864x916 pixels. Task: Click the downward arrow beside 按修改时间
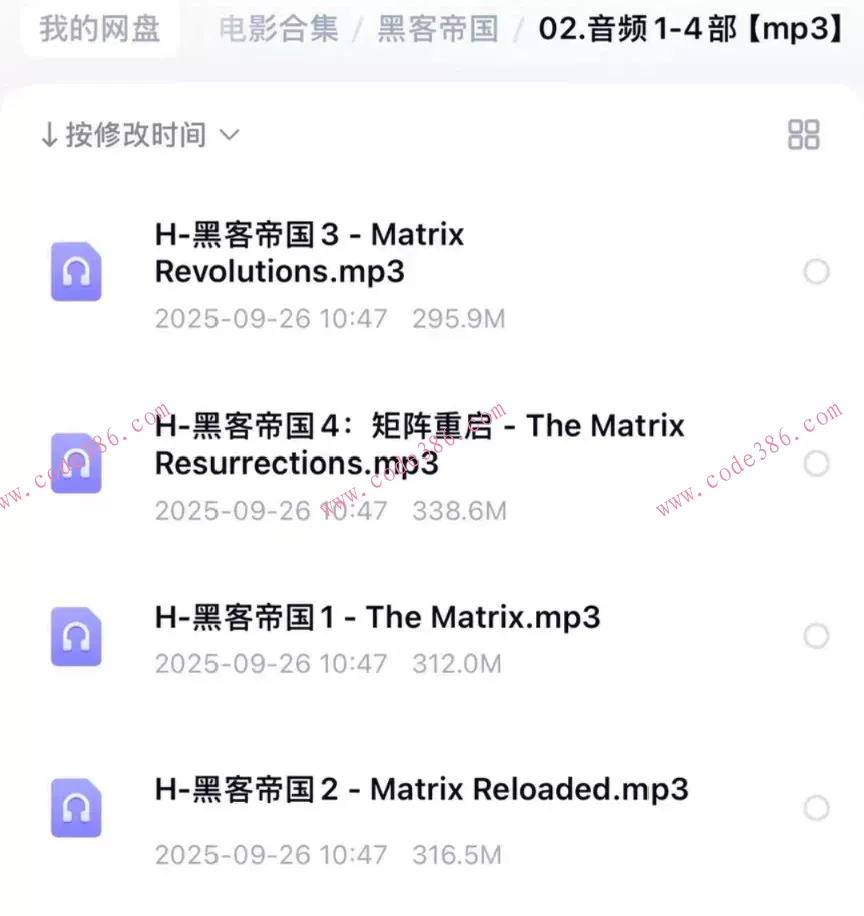(x=228, y=137)
